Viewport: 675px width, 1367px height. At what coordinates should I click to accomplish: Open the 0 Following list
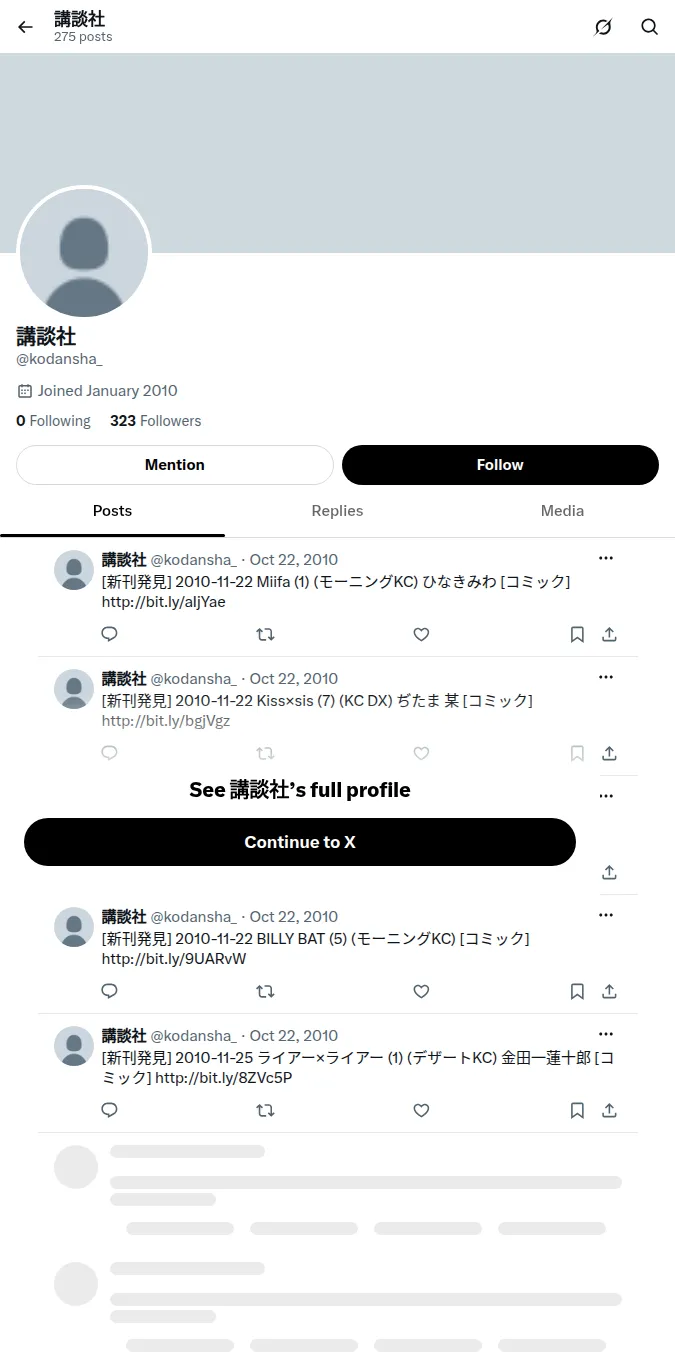coord(53,421)
